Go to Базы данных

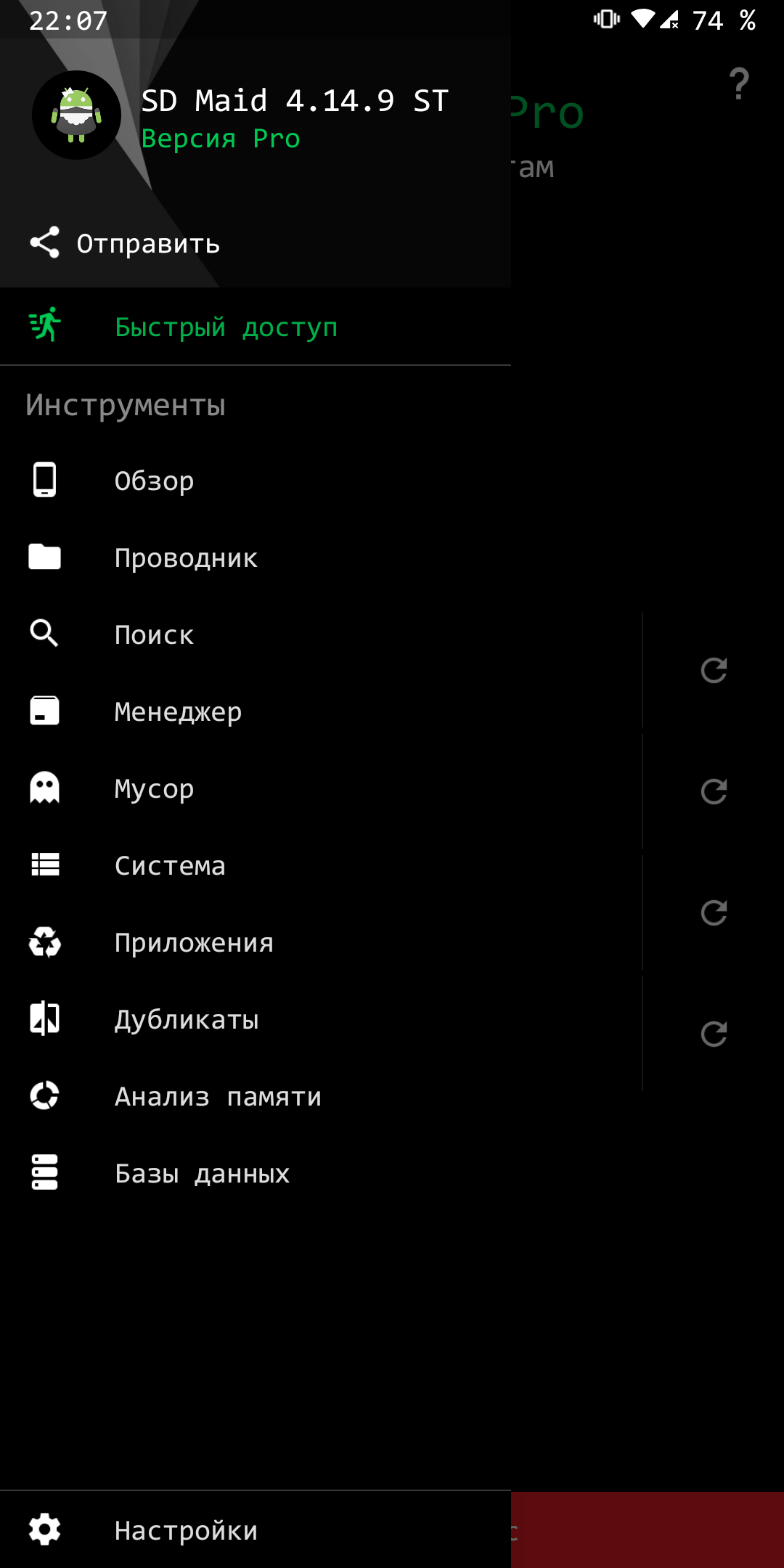coord(202,1173)
